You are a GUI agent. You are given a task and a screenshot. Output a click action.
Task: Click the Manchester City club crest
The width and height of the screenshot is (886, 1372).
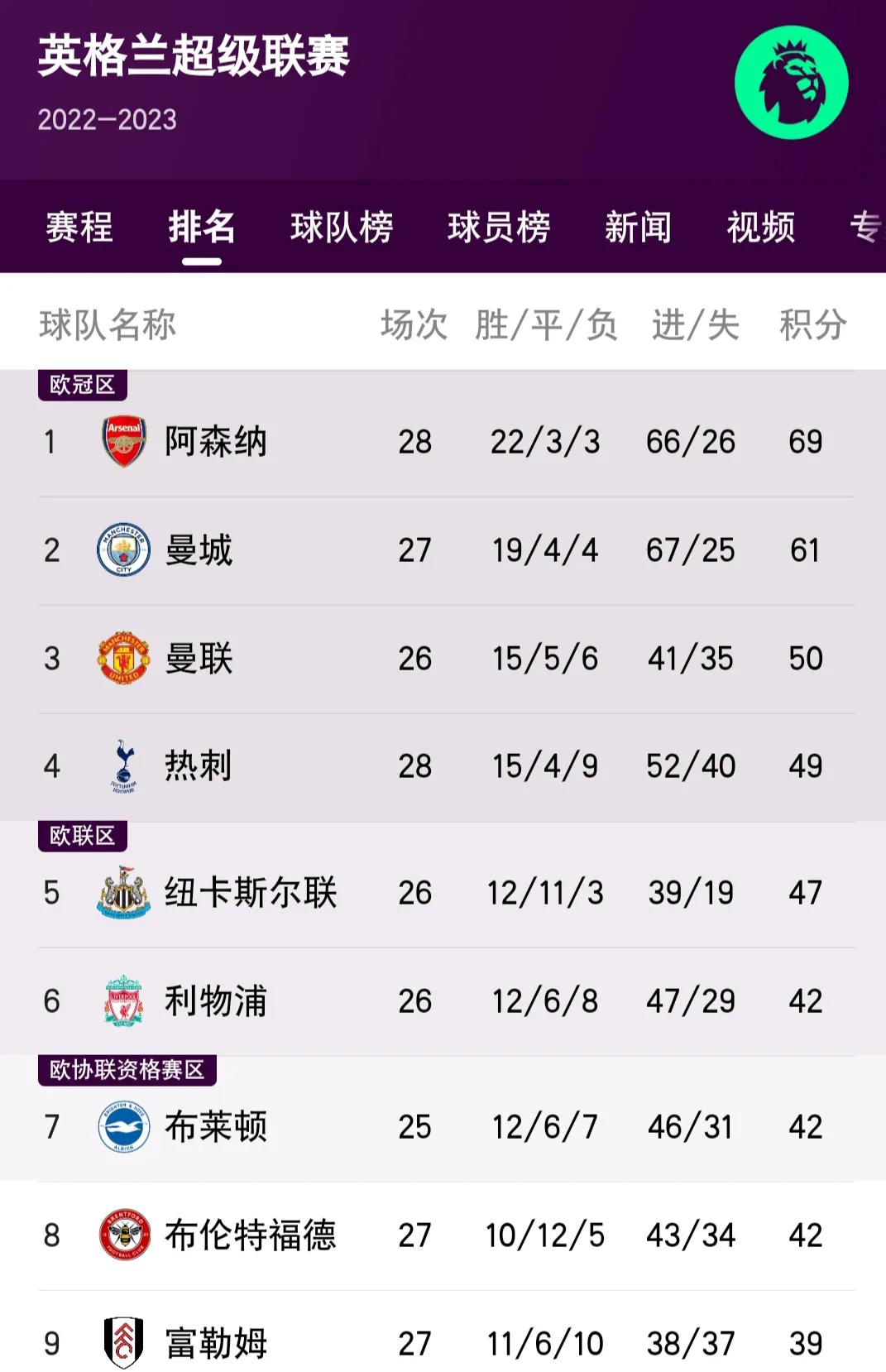point(122,548)
